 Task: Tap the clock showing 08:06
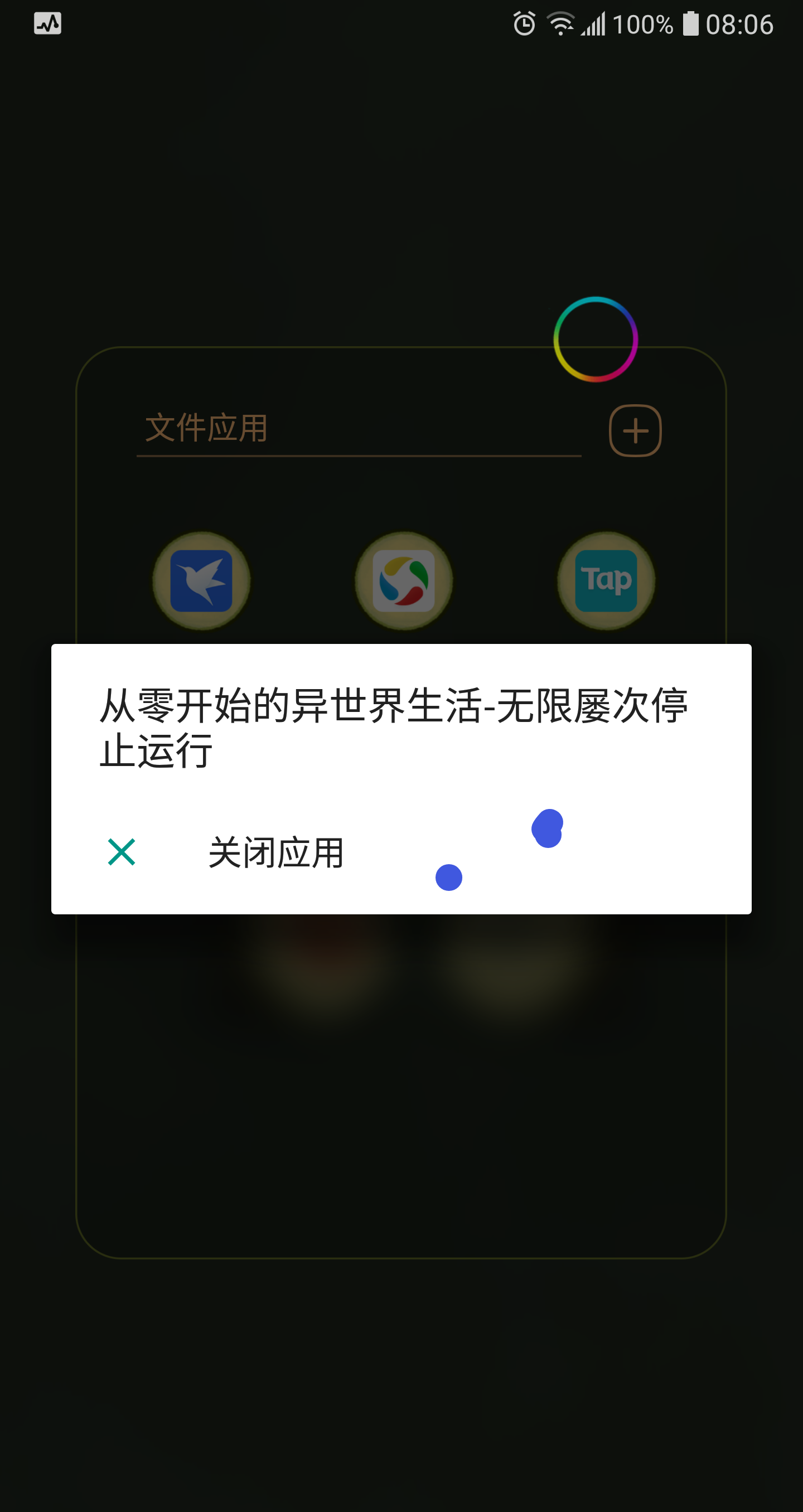pyautogui.click(x=739, y=25)
